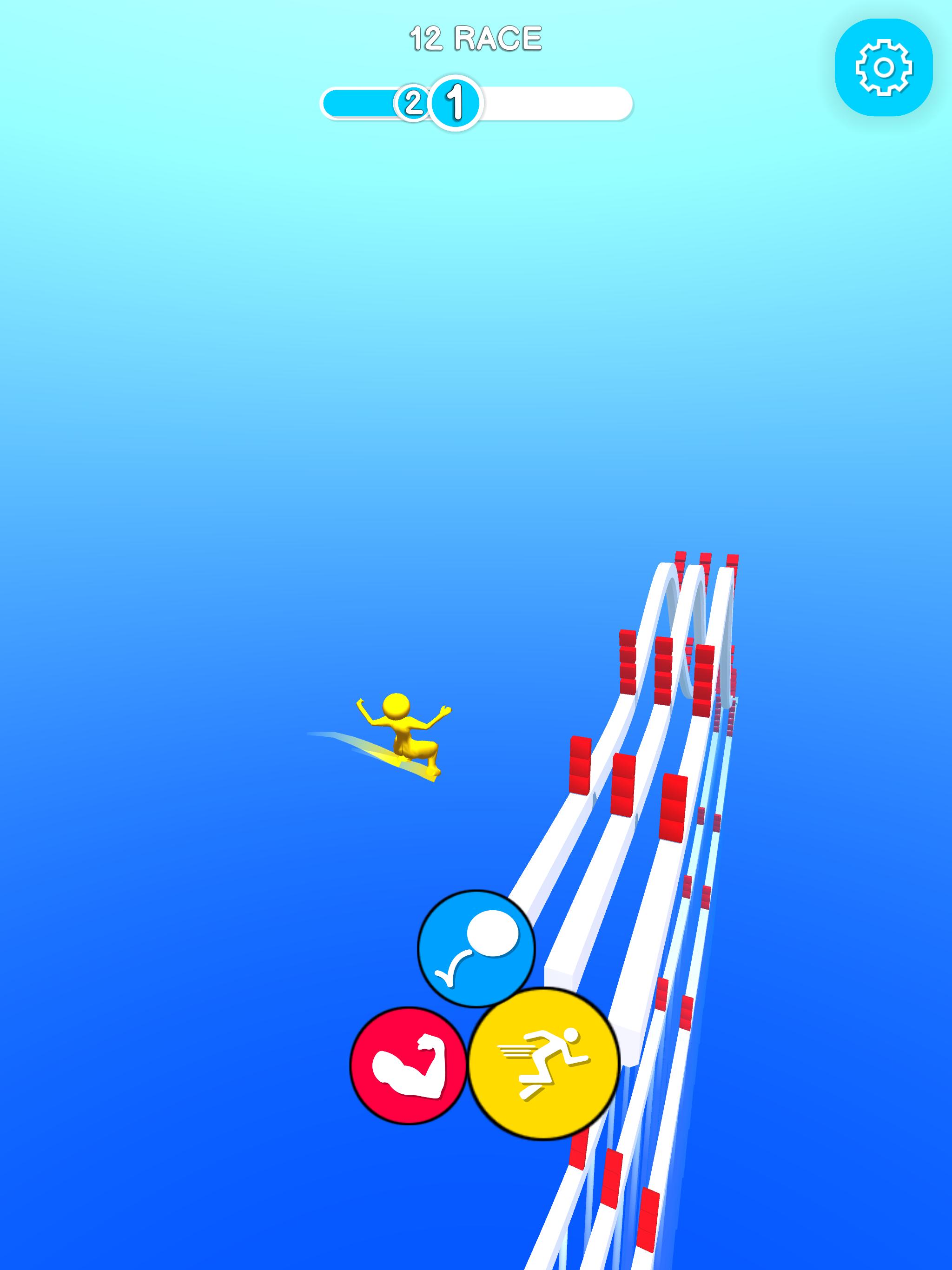Select the yellow running sprint button

(x=543, y=1063)
